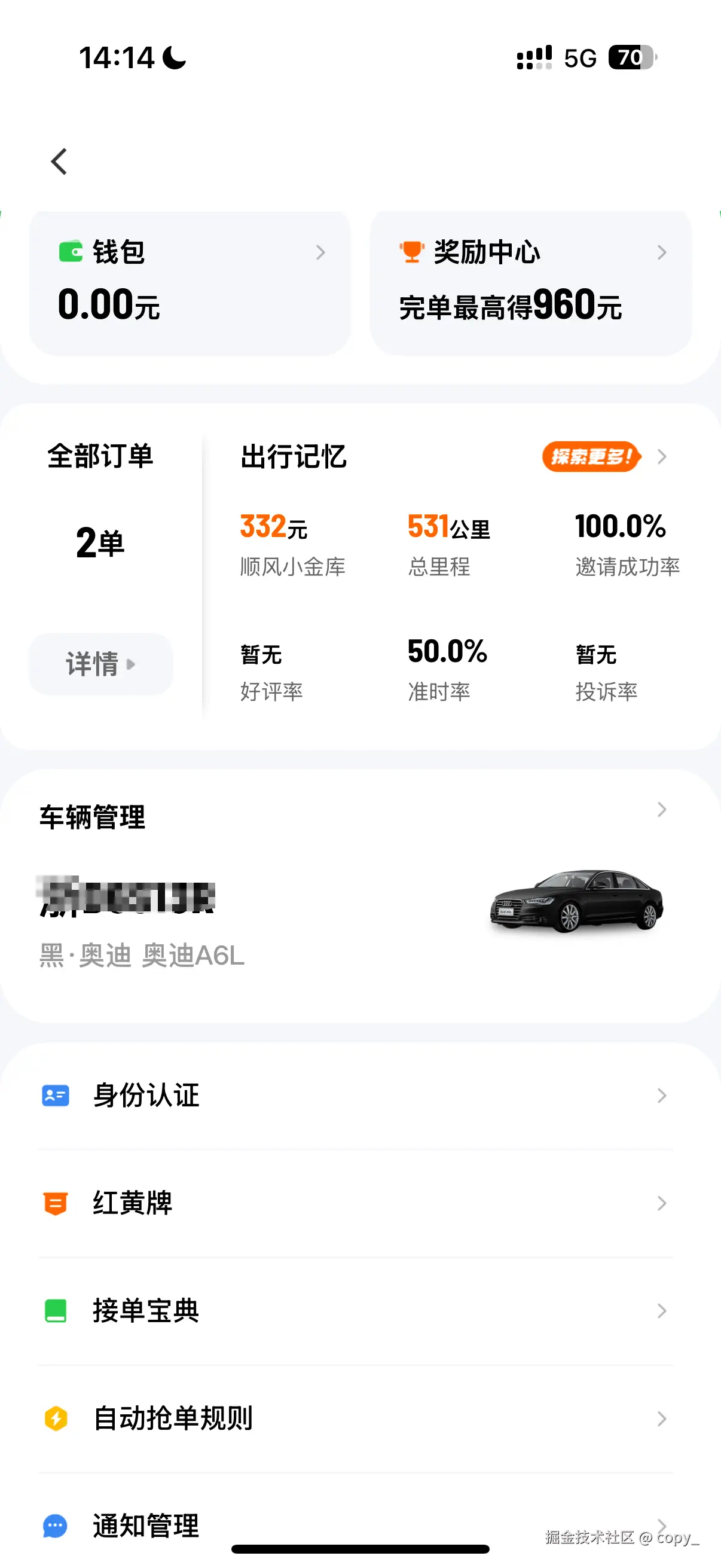Tap the back arrow at top left
721x1568 pixels.
pyautogui.click(x=59, y=162)
